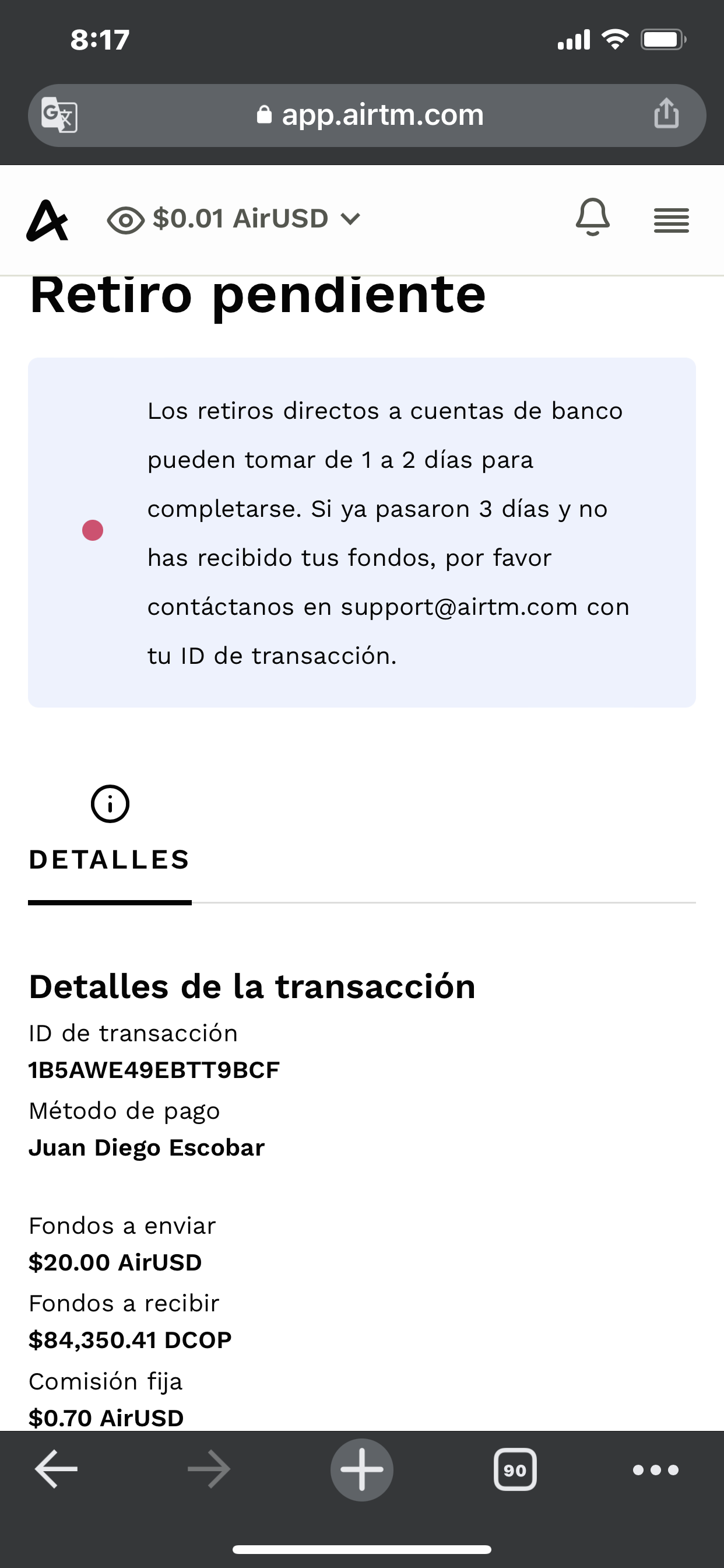Screen dimensions: 724x1568
Task: Share this page from the URL bar
Action: point(666,113)
